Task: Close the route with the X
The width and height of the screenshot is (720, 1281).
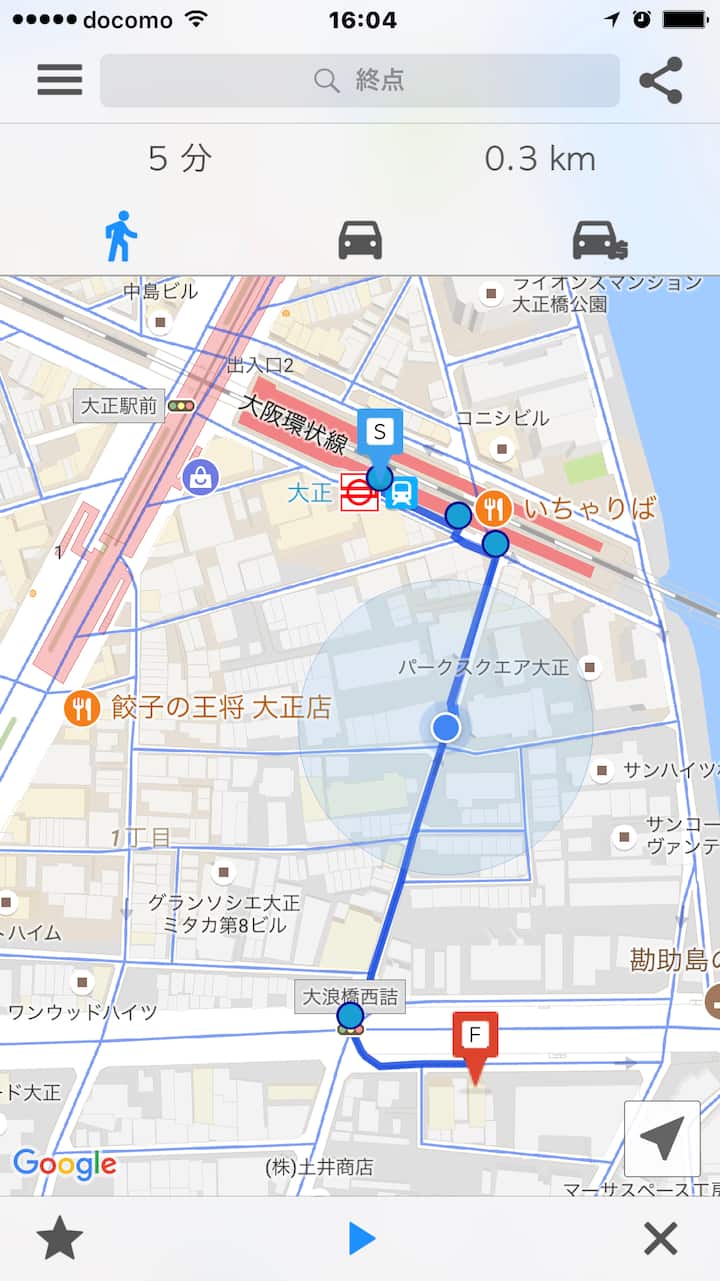Action: click(660, 1240)
